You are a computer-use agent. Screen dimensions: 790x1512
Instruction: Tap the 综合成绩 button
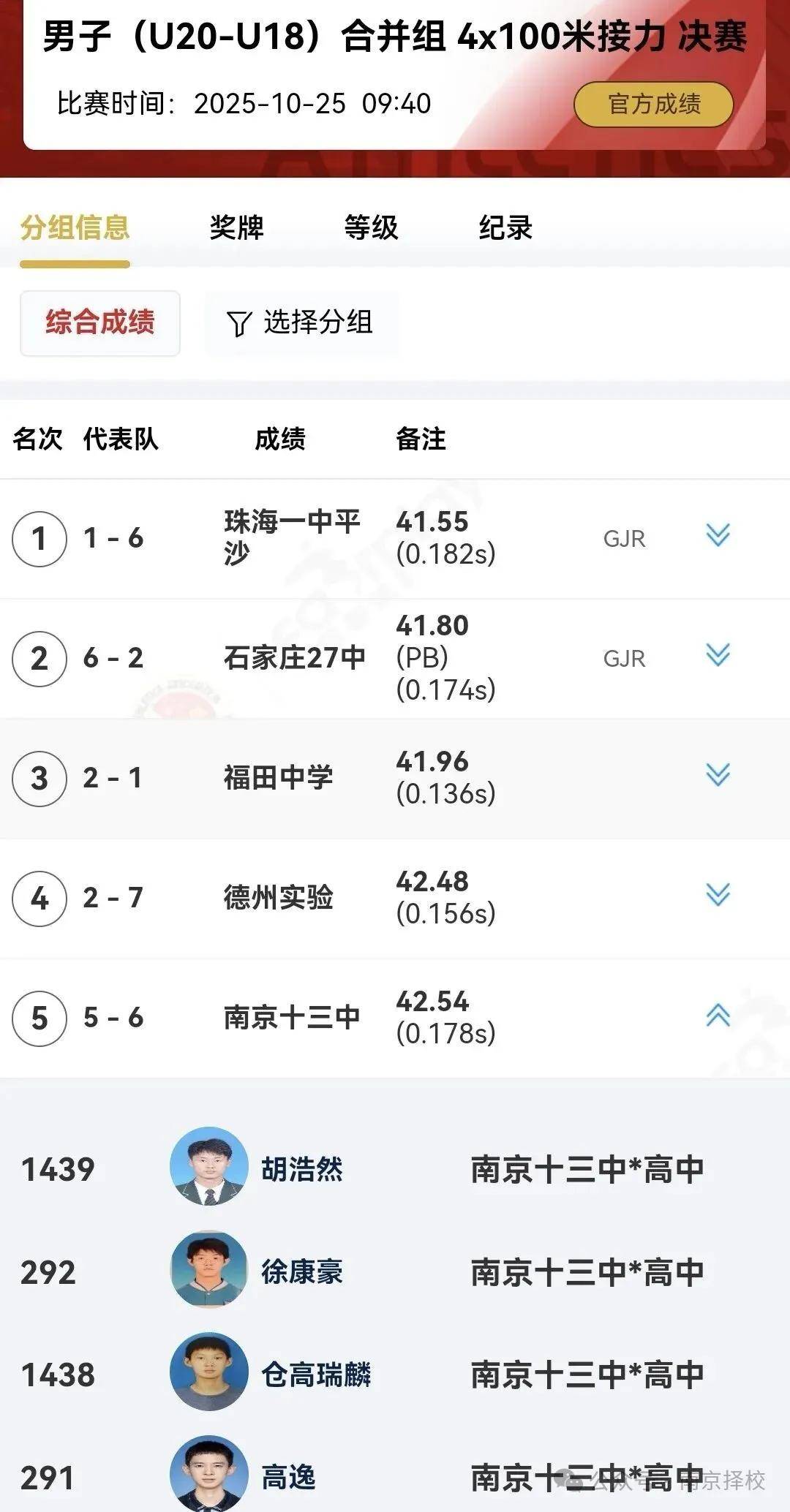pyautogui.click(x=100, y=322)
